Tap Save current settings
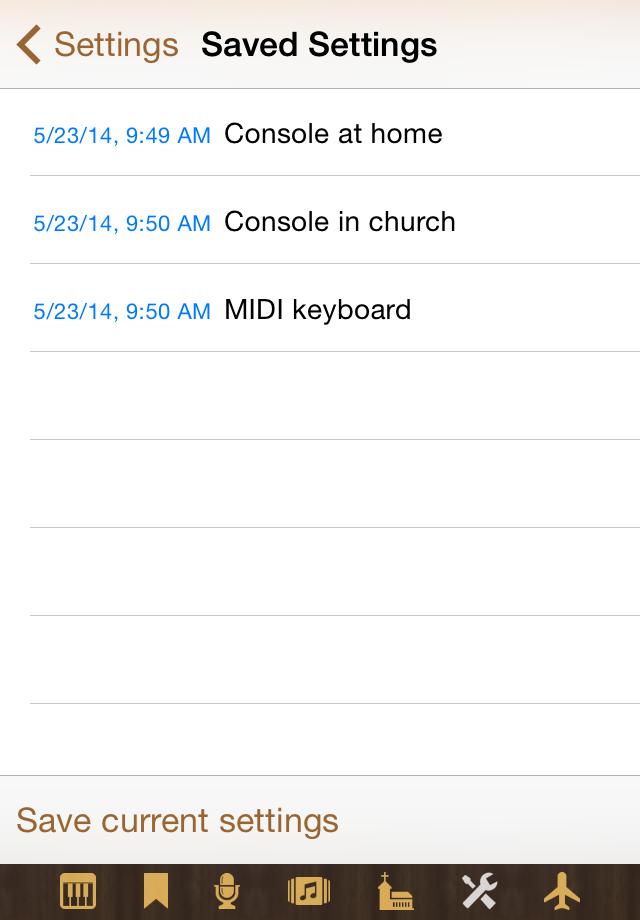This screenshot has width=640, height=920. point(178,821)
